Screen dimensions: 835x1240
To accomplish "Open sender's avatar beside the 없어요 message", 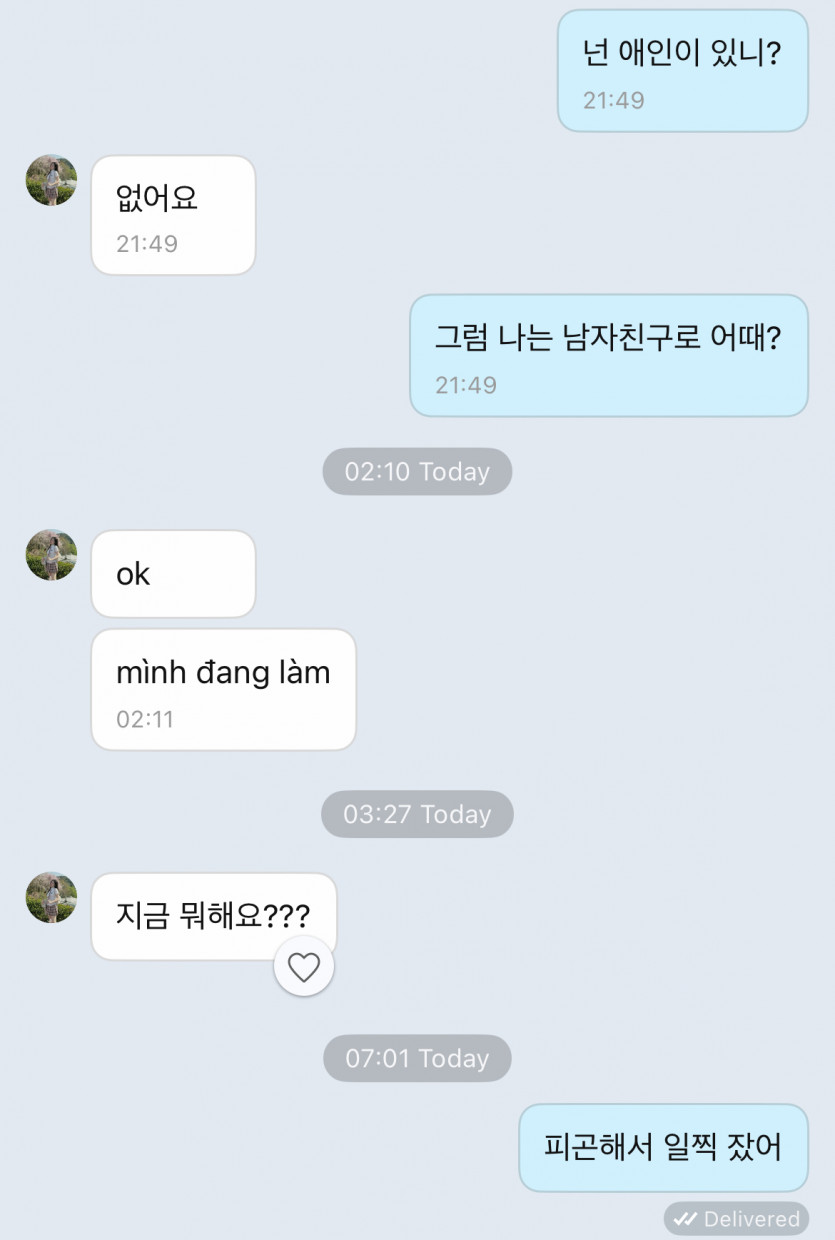I will pyautogui.click(x=51, y=181).
